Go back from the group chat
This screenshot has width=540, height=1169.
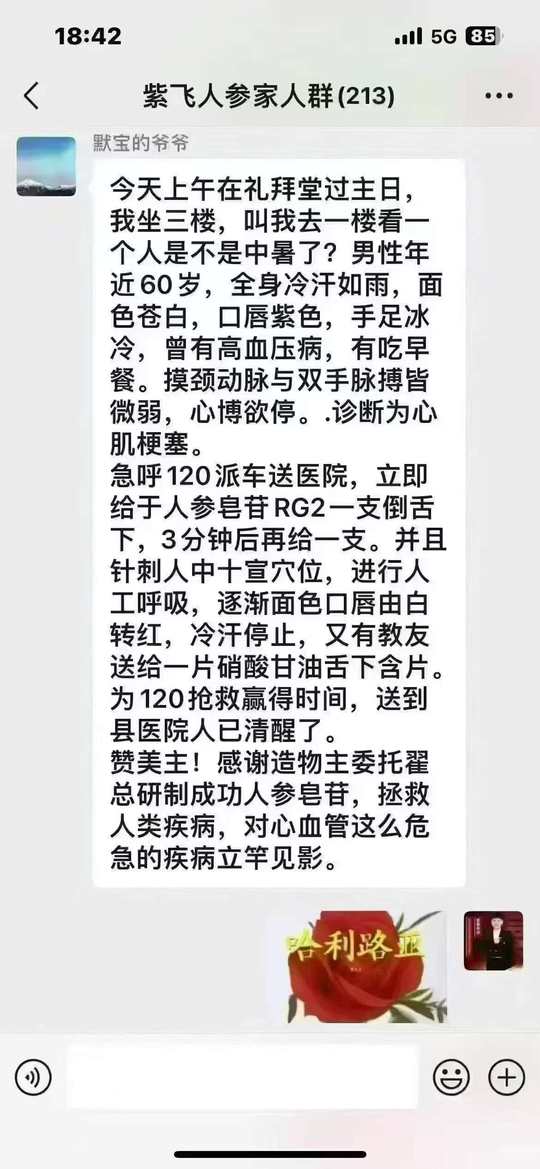point(31,96)
